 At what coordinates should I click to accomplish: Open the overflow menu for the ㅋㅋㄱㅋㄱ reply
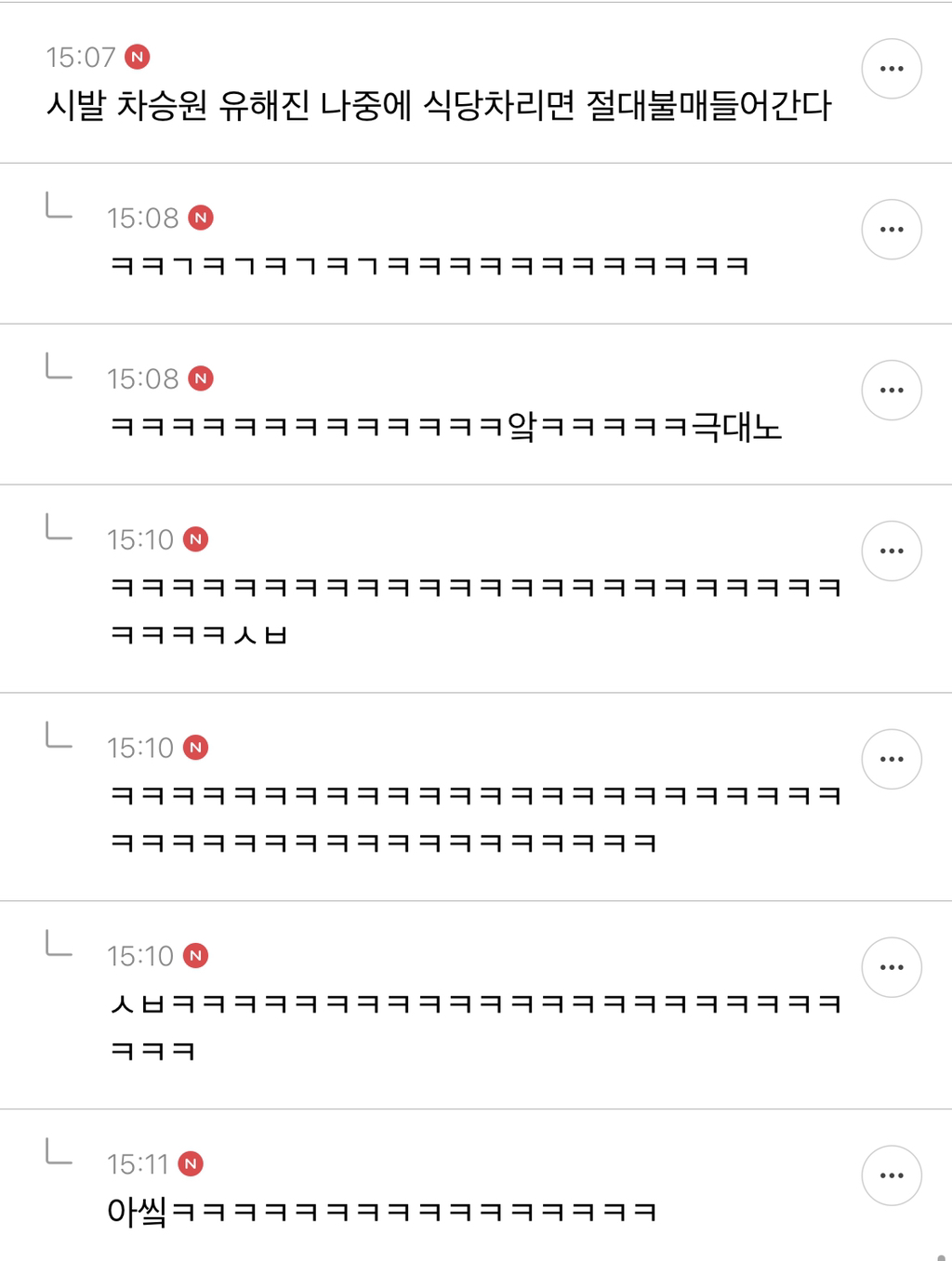[x=891, y=230]
